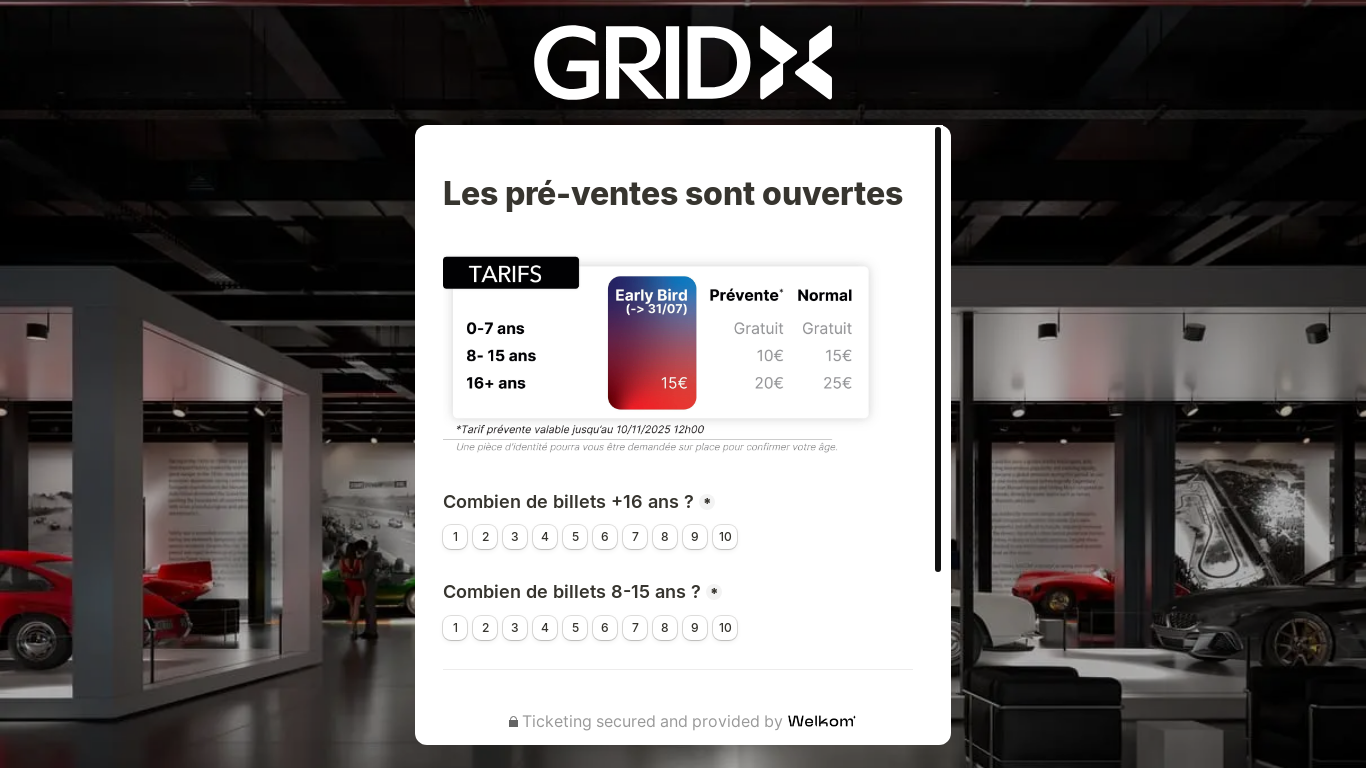Image resolution: width=1366 pixels, height=768 pixels.
Task: Choose 8 tickets for +16 ans
Action: pos(665,537)
